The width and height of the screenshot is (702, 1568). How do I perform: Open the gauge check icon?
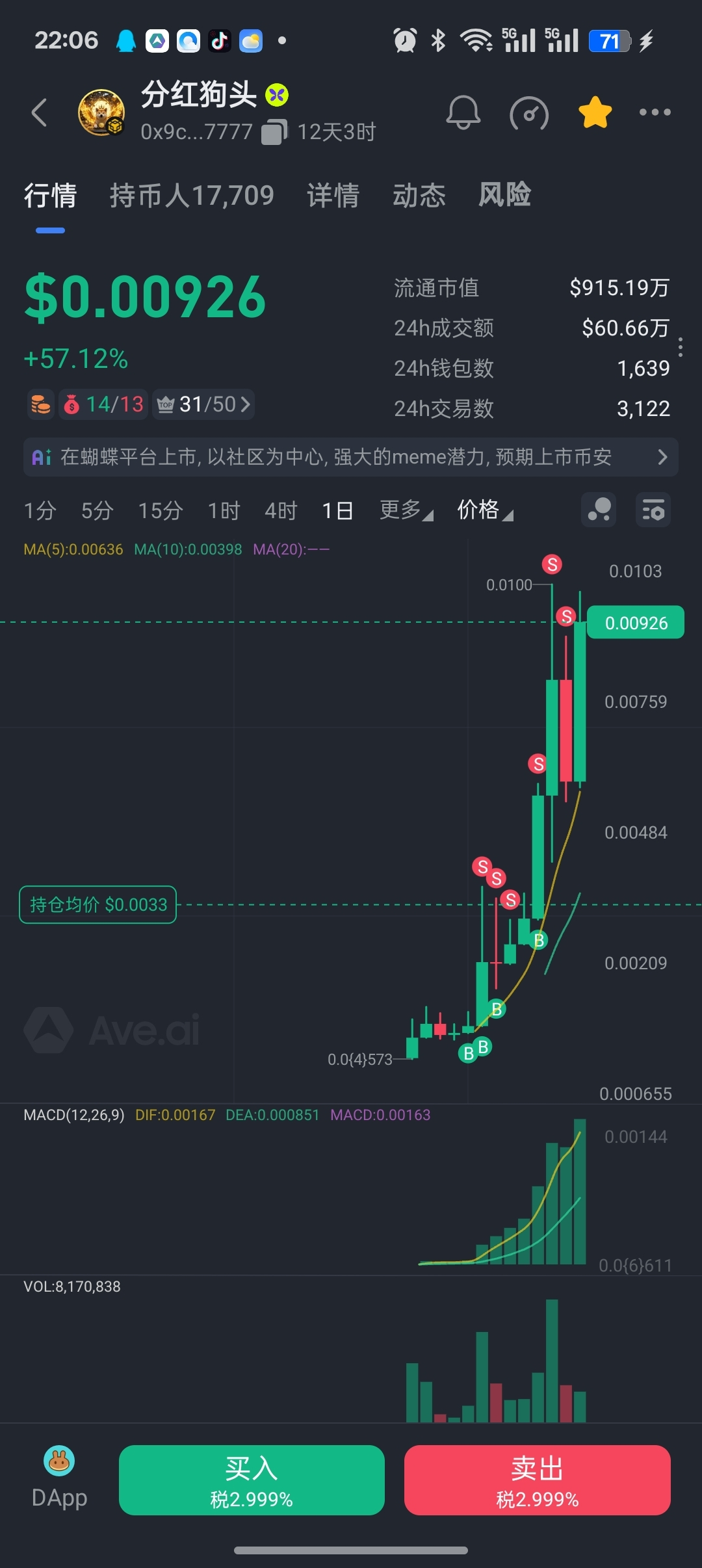click(x=528, y=114)
